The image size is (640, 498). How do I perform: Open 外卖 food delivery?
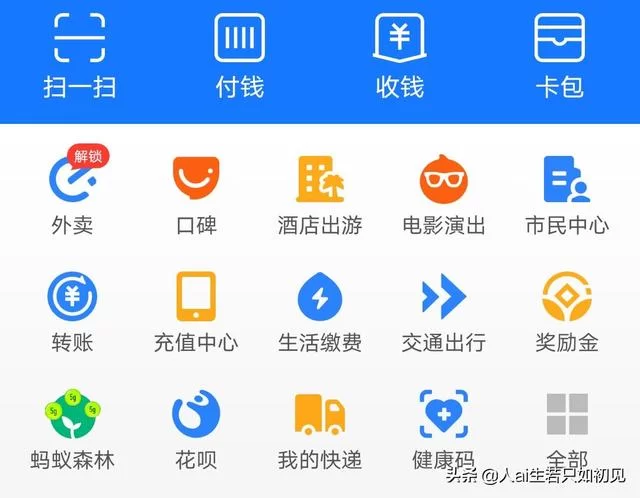72,180
